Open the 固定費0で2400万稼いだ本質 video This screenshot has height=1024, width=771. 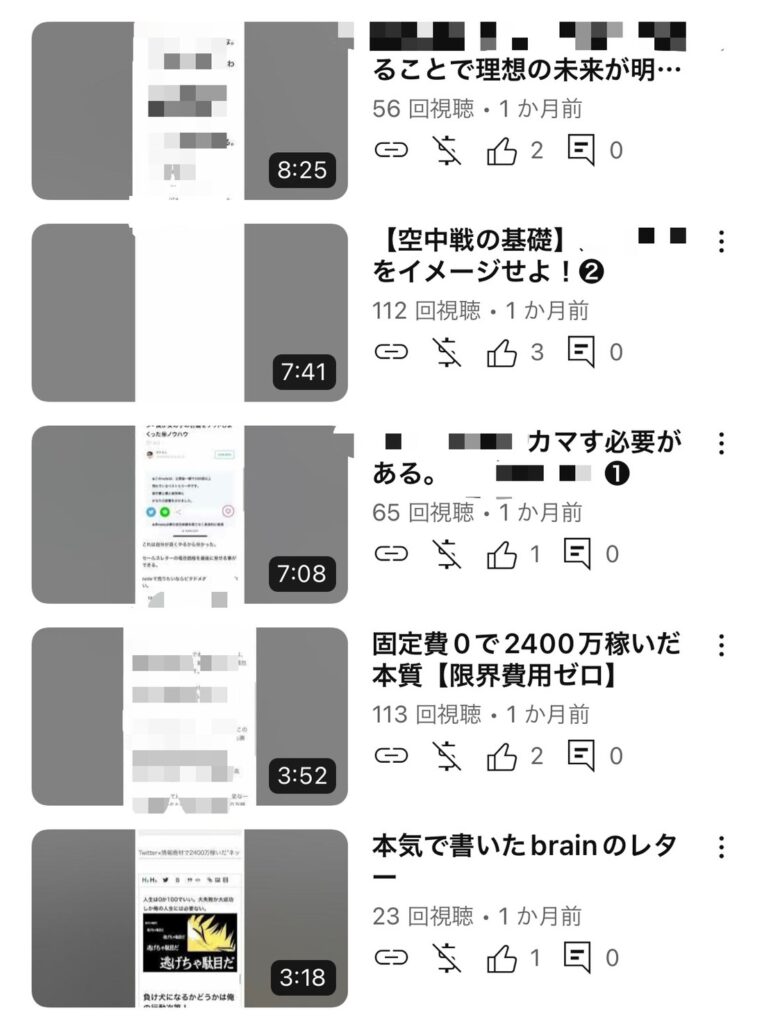click(x=189, y=717)
